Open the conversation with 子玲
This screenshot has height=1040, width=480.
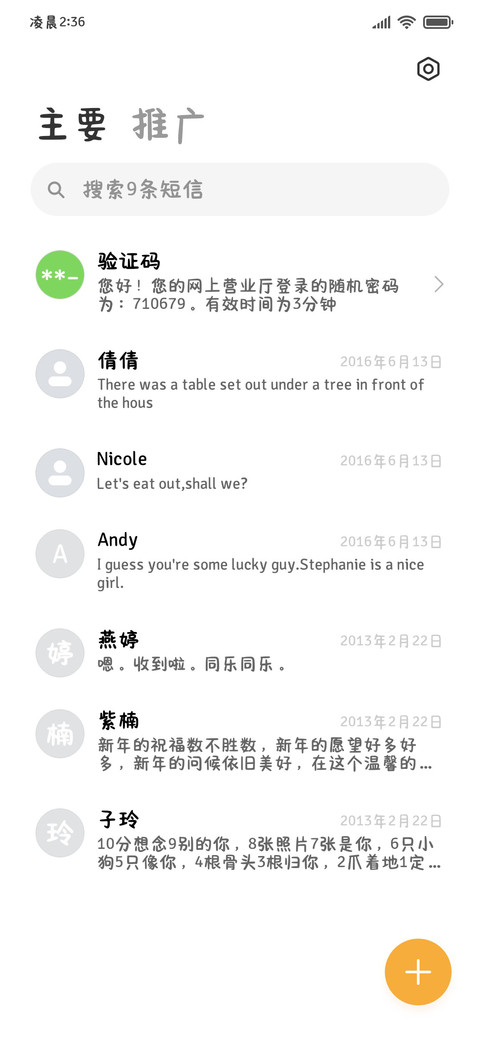pos(240,840)
